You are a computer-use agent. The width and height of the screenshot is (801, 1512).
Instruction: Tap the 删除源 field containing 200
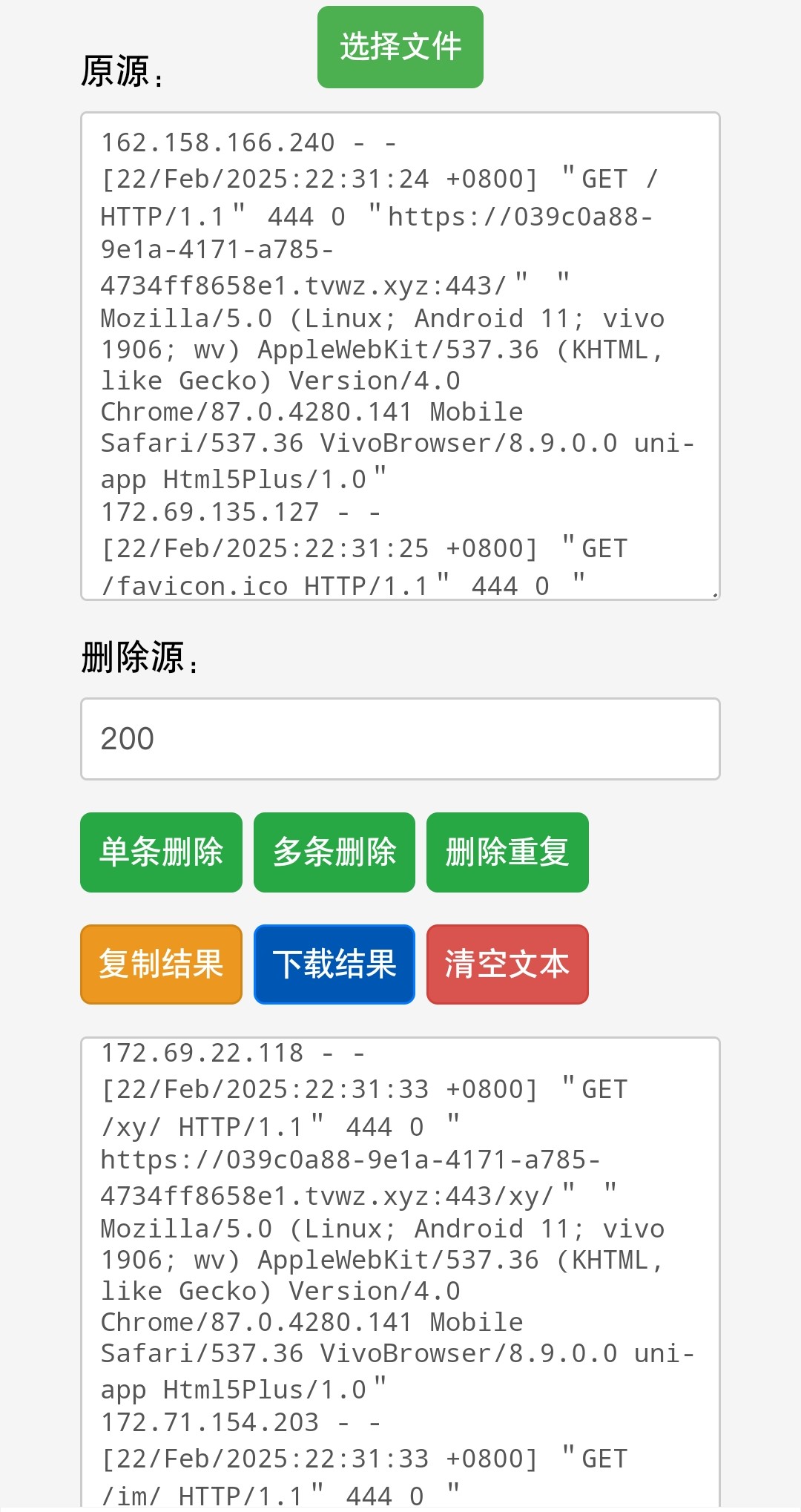(400, 738)
